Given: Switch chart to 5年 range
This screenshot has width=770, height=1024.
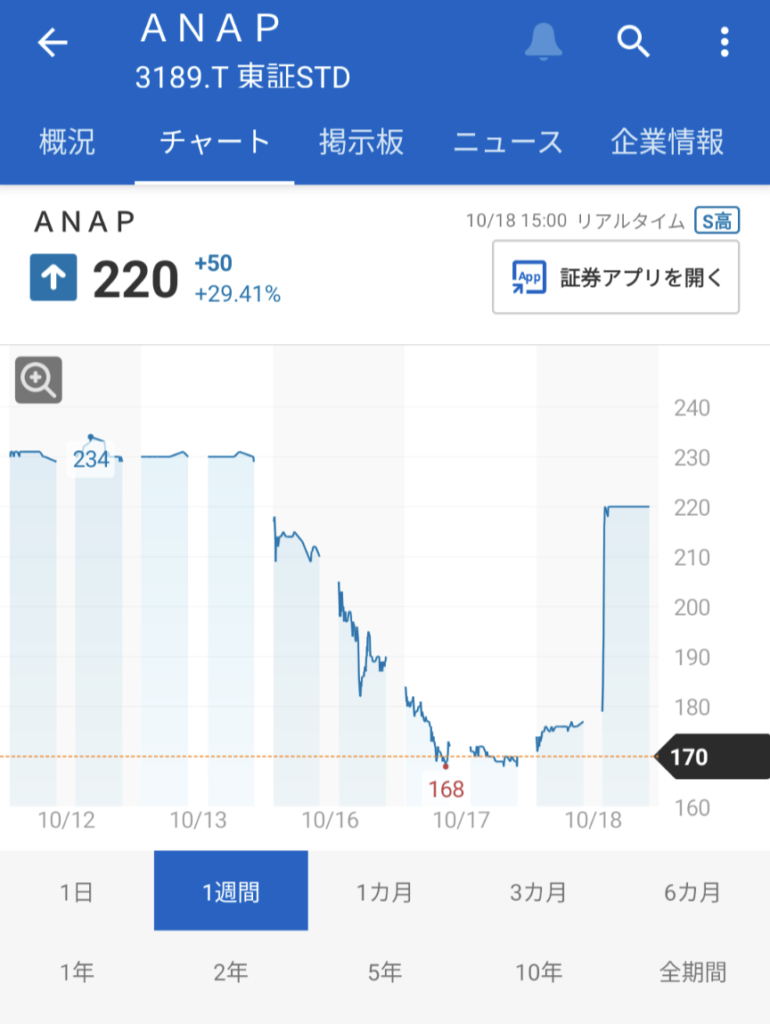Looking at the screenshot, I should pos(385,971).
